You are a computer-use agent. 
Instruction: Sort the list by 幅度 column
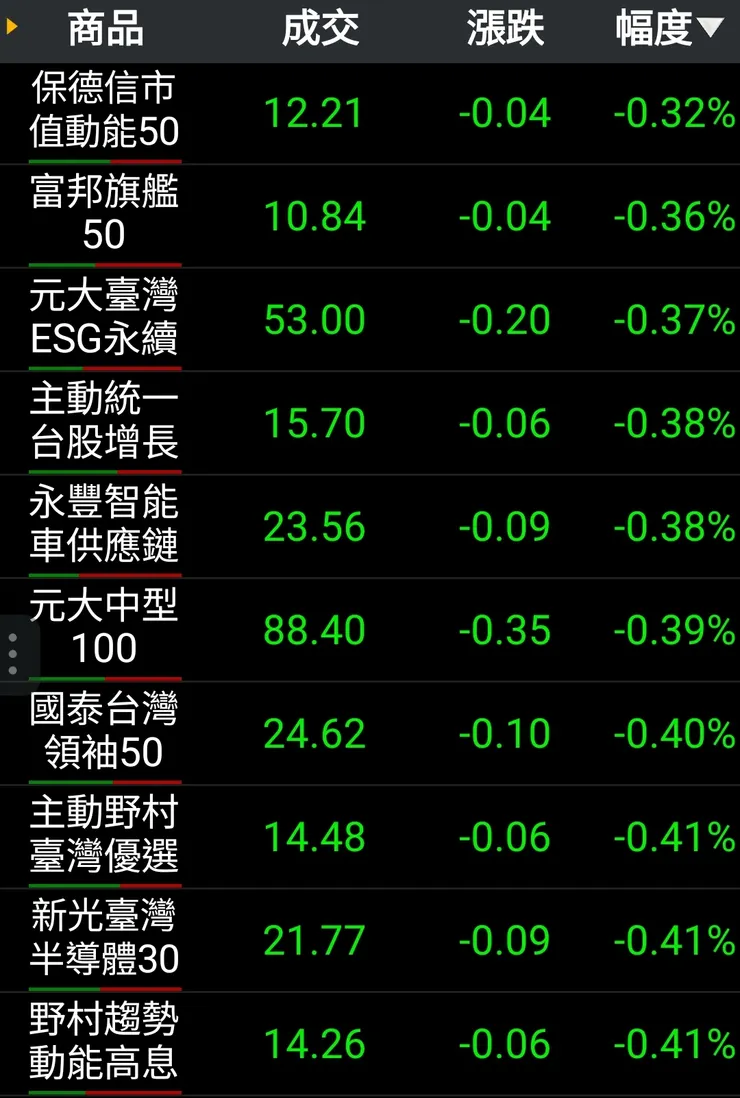pyautogui.click(x=668, y=30)
